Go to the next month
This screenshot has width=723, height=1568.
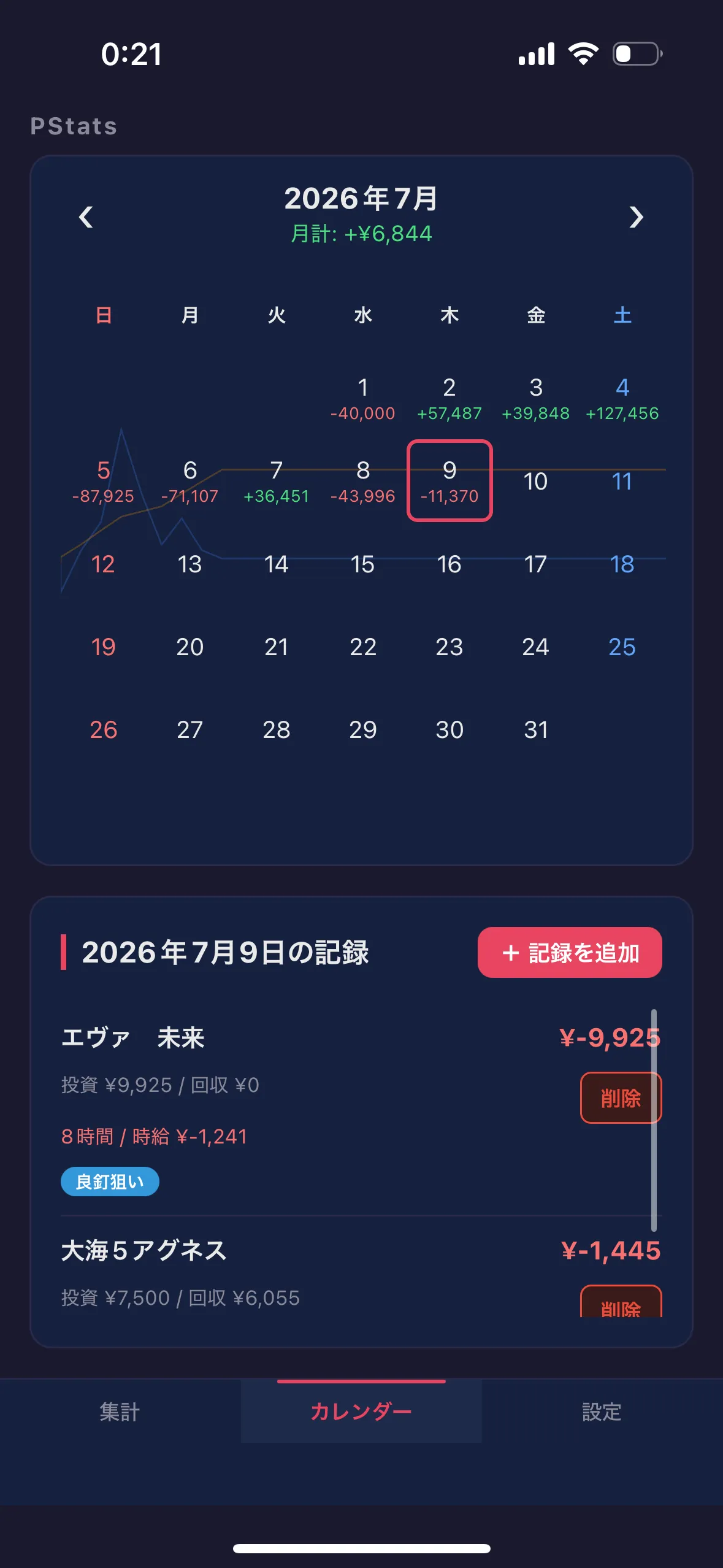click(x=637, y=217)
